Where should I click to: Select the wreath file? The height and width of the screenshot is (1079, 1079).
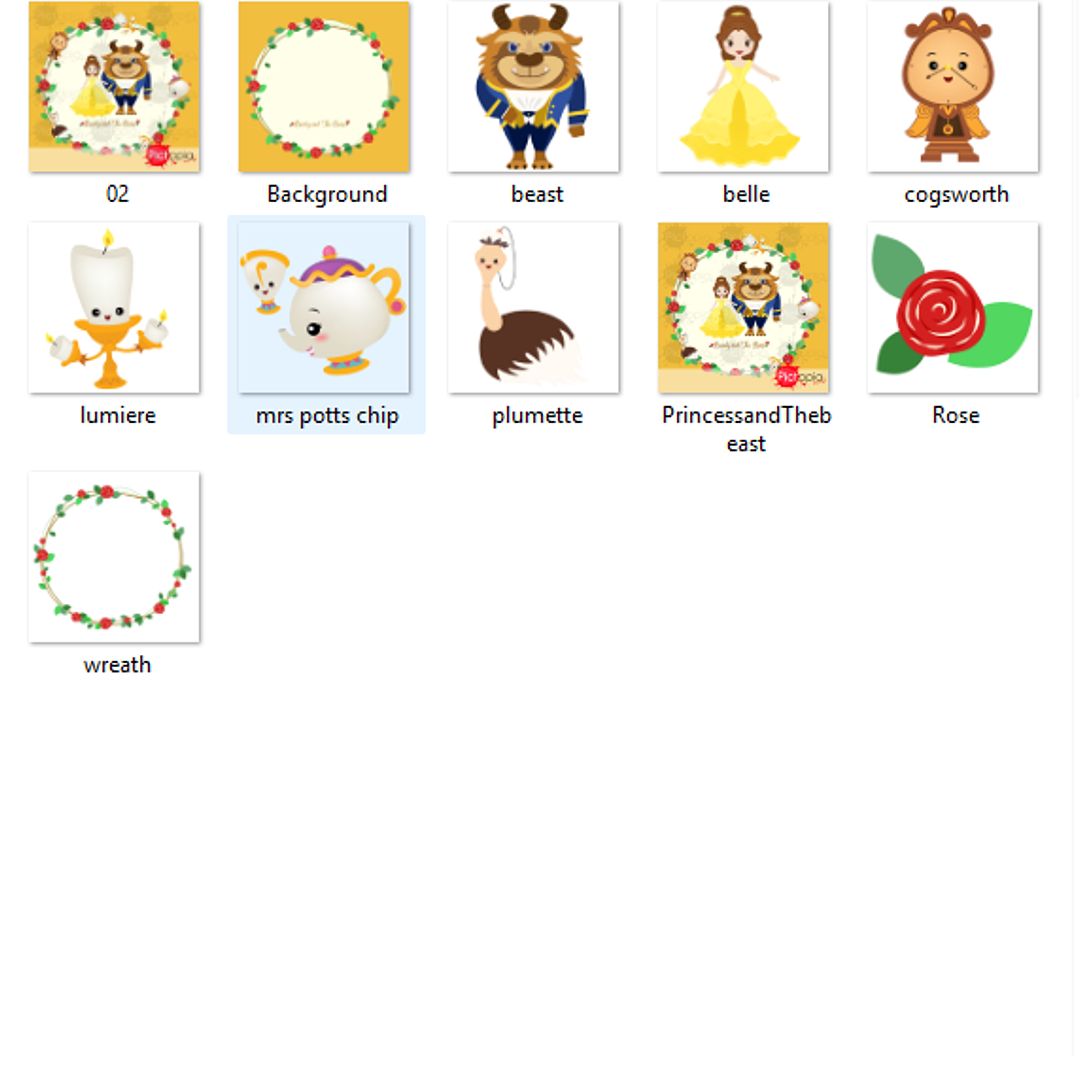coord(114,557)
